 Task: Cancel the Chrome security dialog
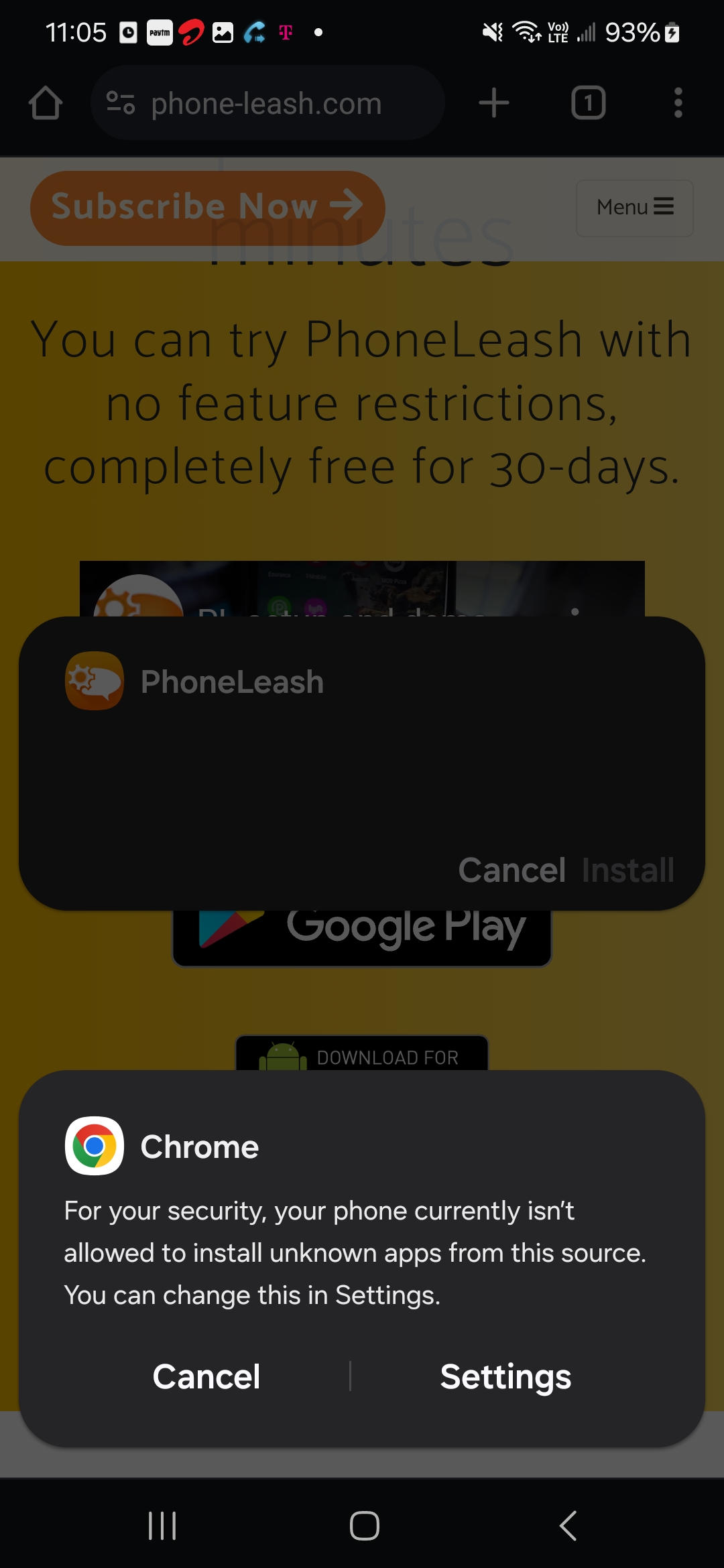206,1377
